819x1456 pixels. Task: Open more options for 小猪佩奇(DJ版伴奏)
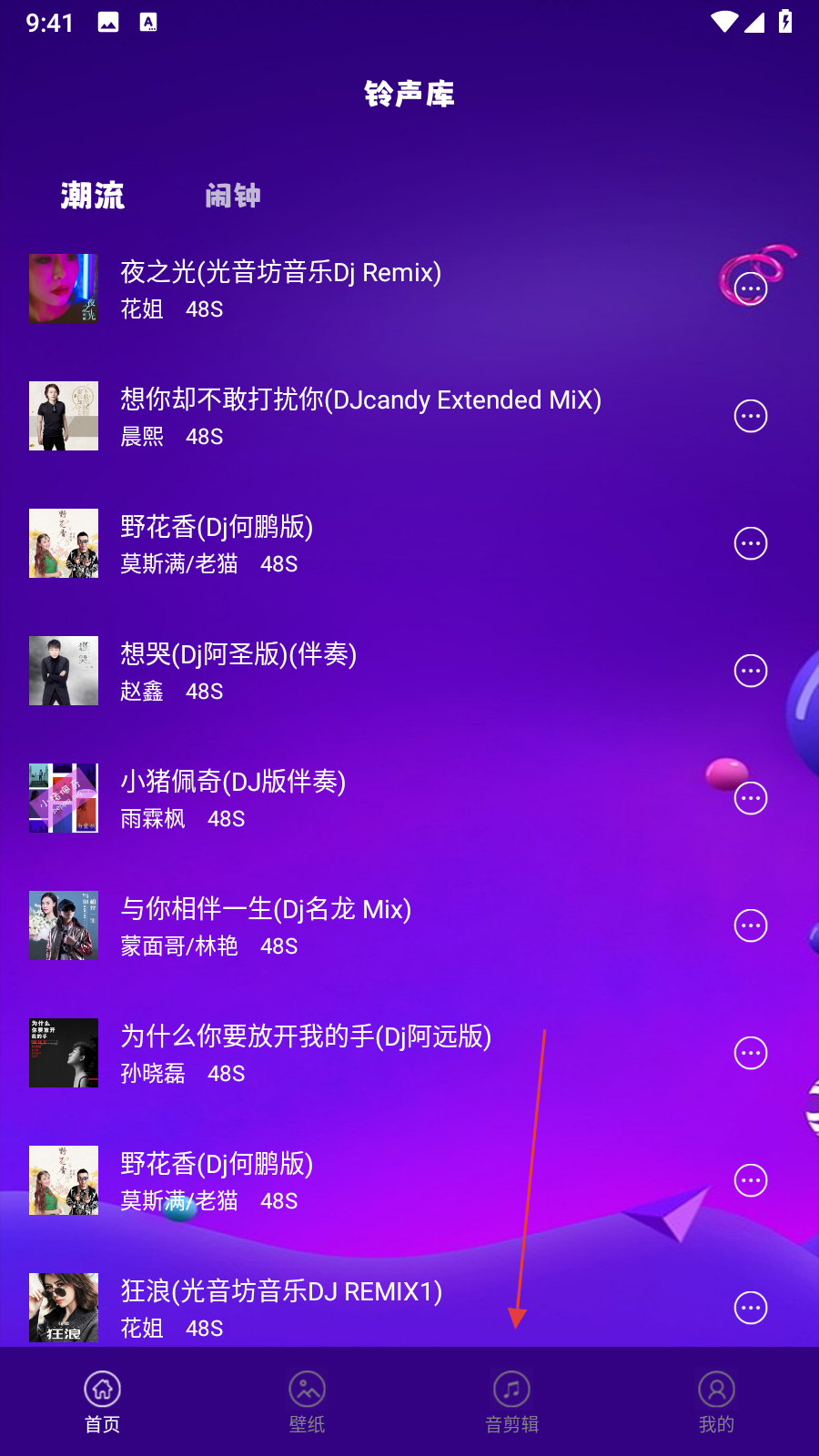point(751,799)
